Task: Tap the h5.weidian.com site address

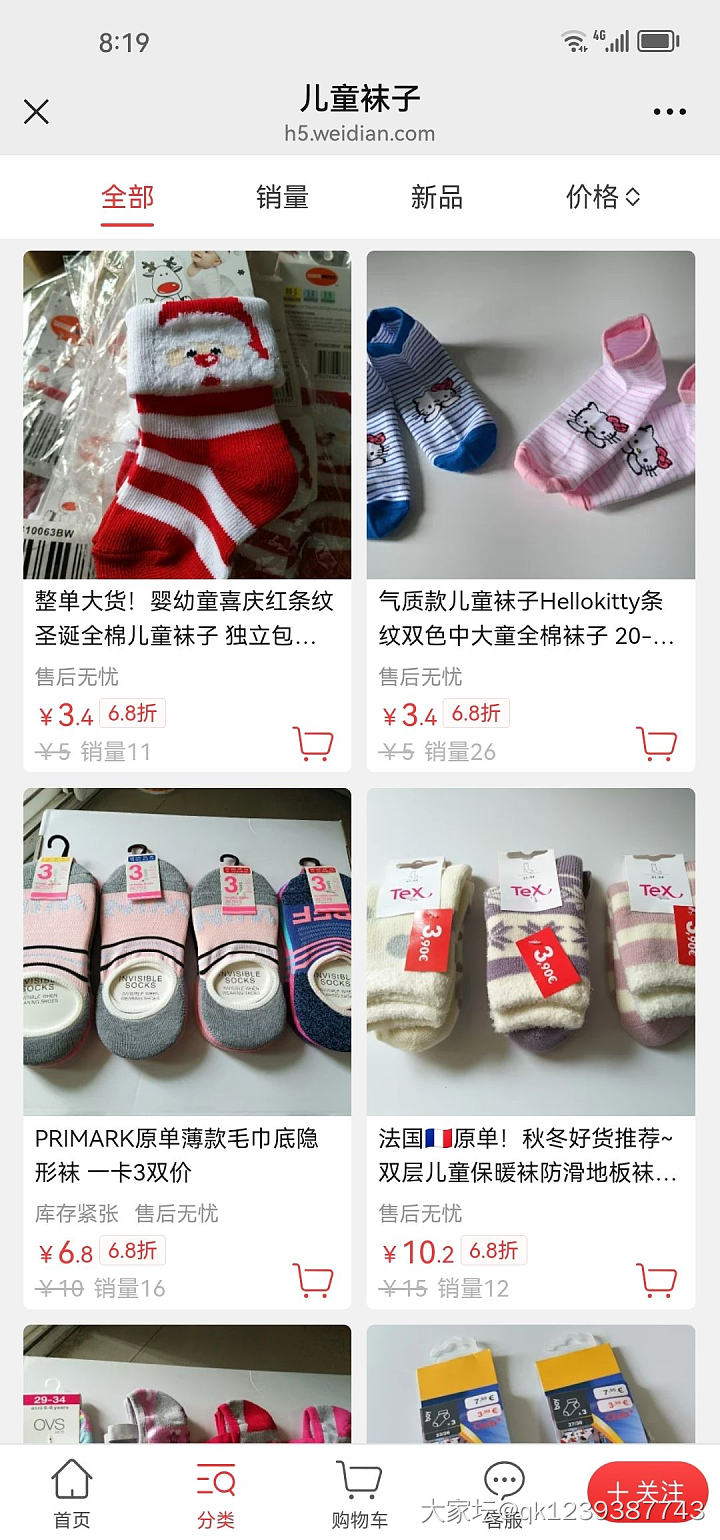Action: pyautogui.click(x=360, y=133)
